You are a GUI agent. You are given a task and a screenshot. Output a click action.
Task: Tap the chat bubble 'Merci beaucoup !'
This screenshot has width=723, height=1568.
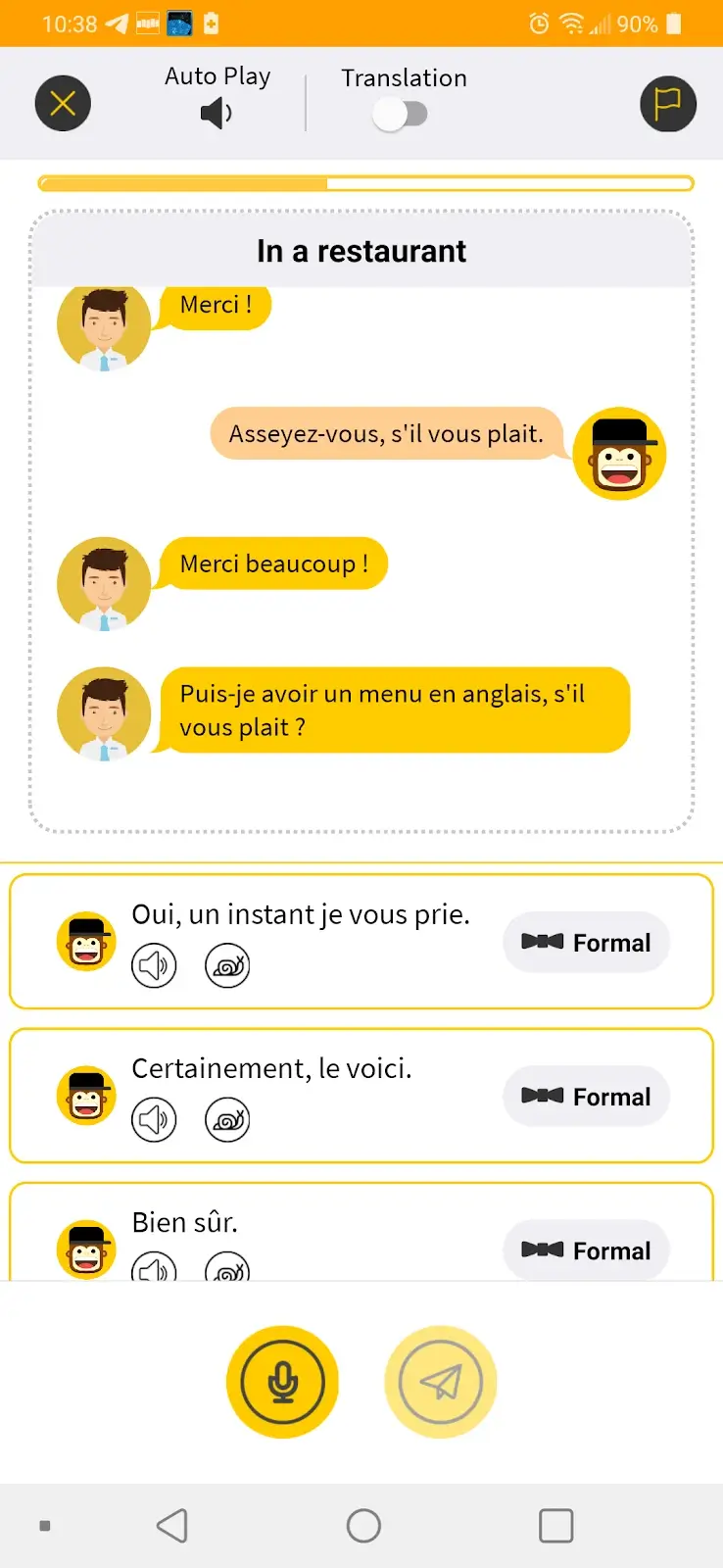275,563
